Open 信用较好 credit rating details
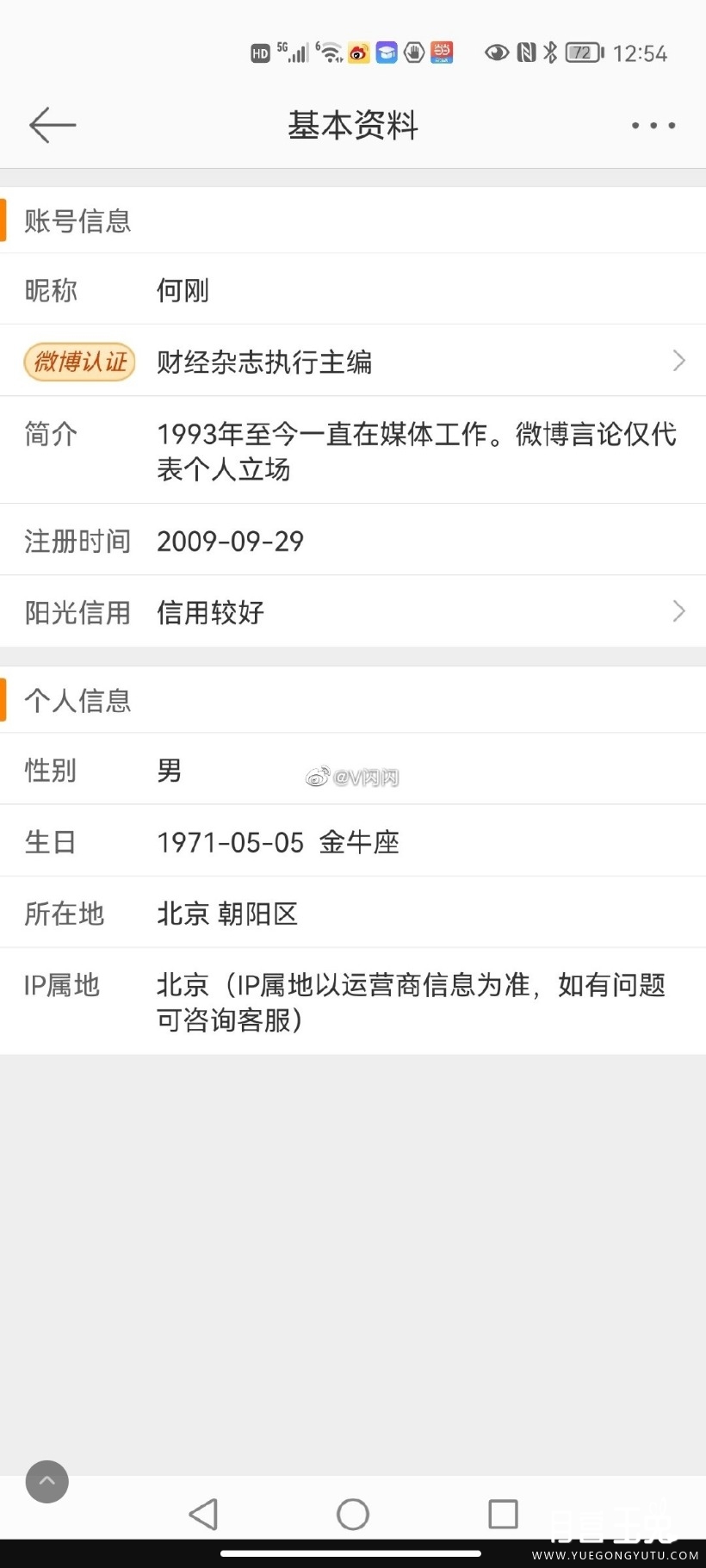Viewport: 706px width, 1568px height. pos(209,612)
